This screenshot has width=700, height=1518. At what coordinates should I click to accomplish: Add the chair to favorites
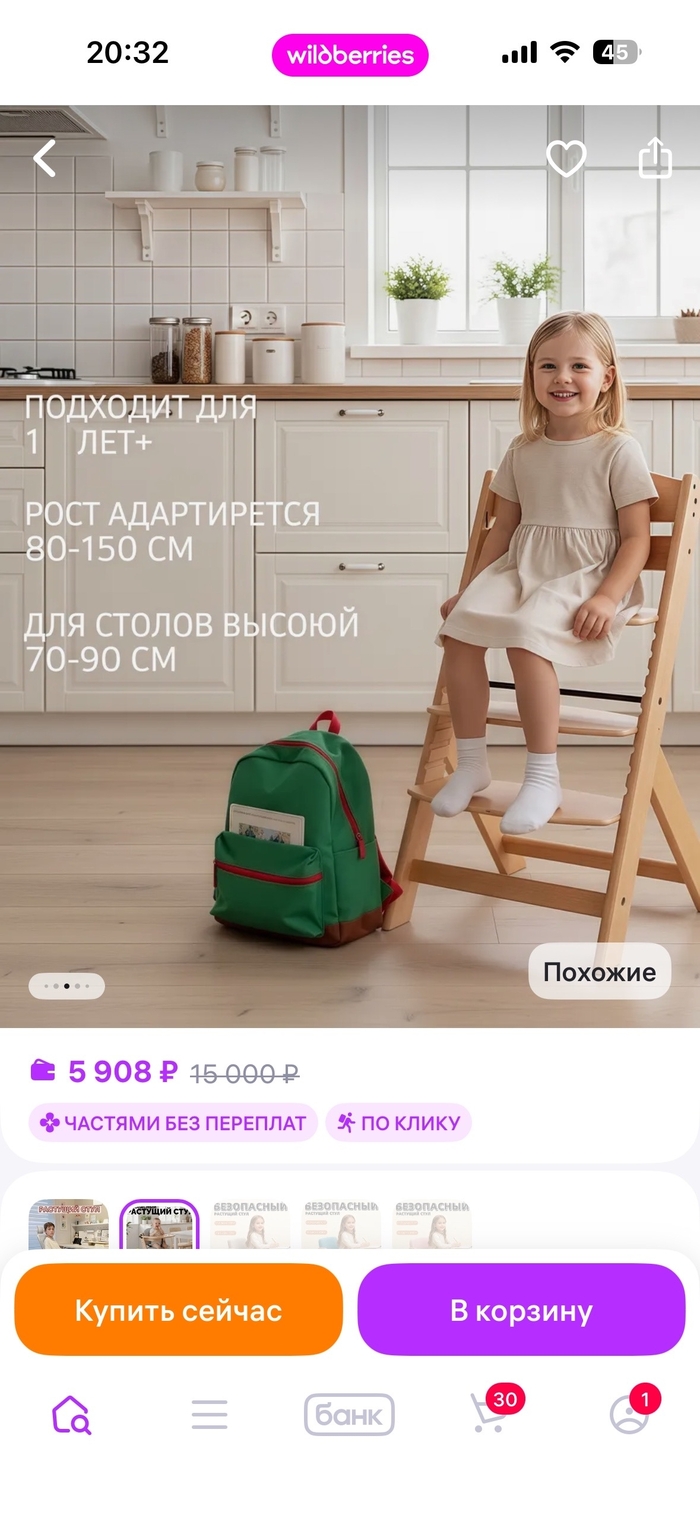pyautogui.click(x=565, y=159)
